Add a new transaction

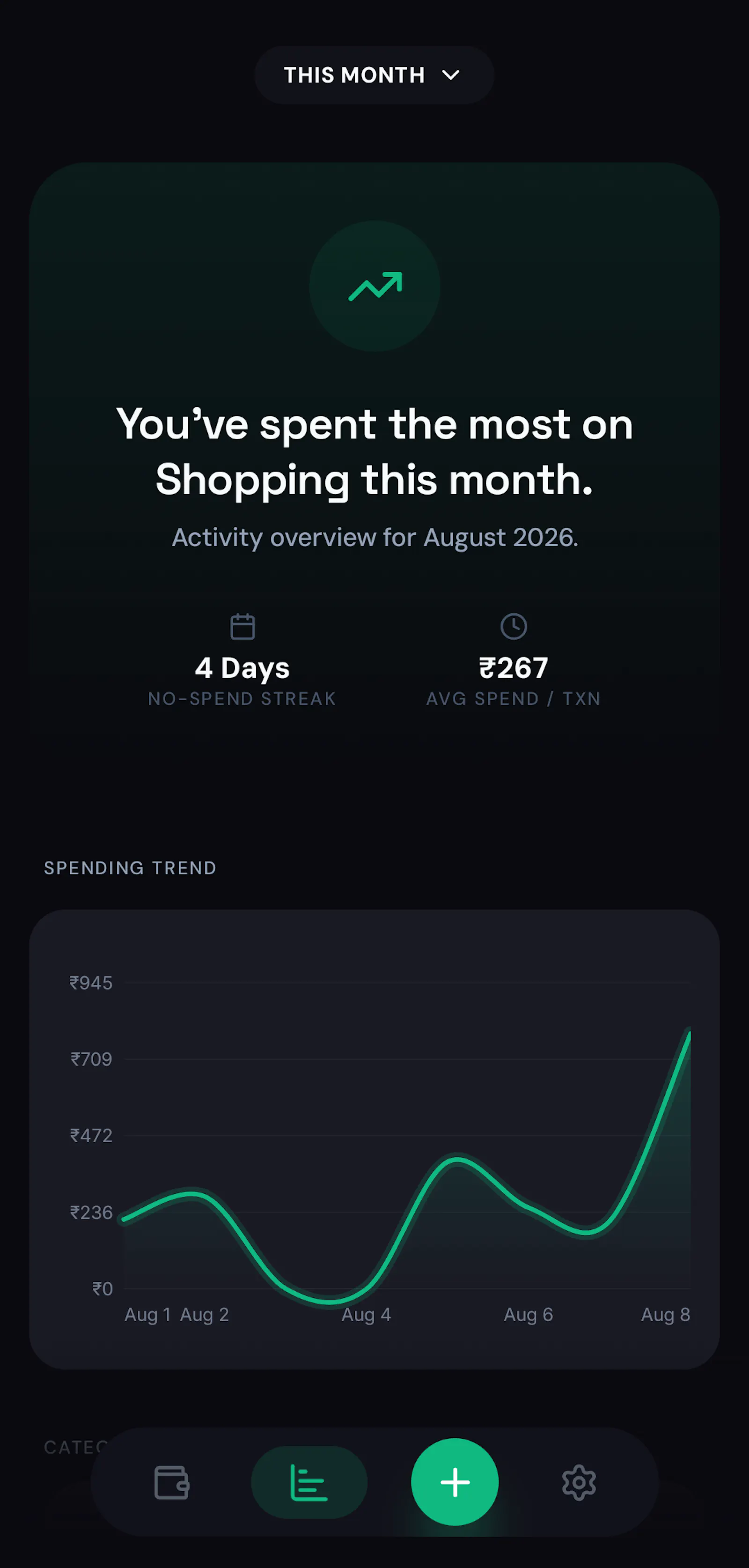(455, 1481)
